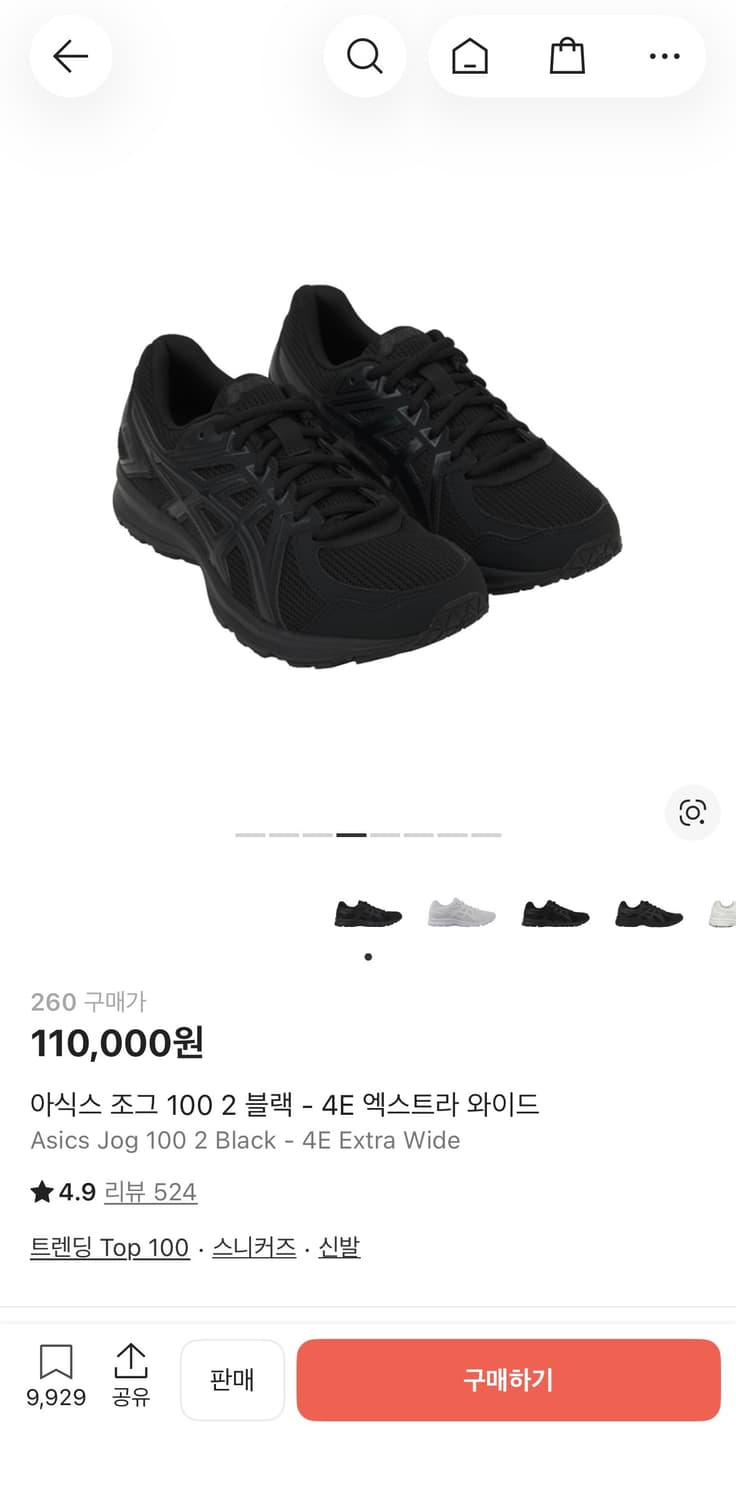
Task: Open the shopping bag icon
Action: pyautogui.click(x=567, y=57)
